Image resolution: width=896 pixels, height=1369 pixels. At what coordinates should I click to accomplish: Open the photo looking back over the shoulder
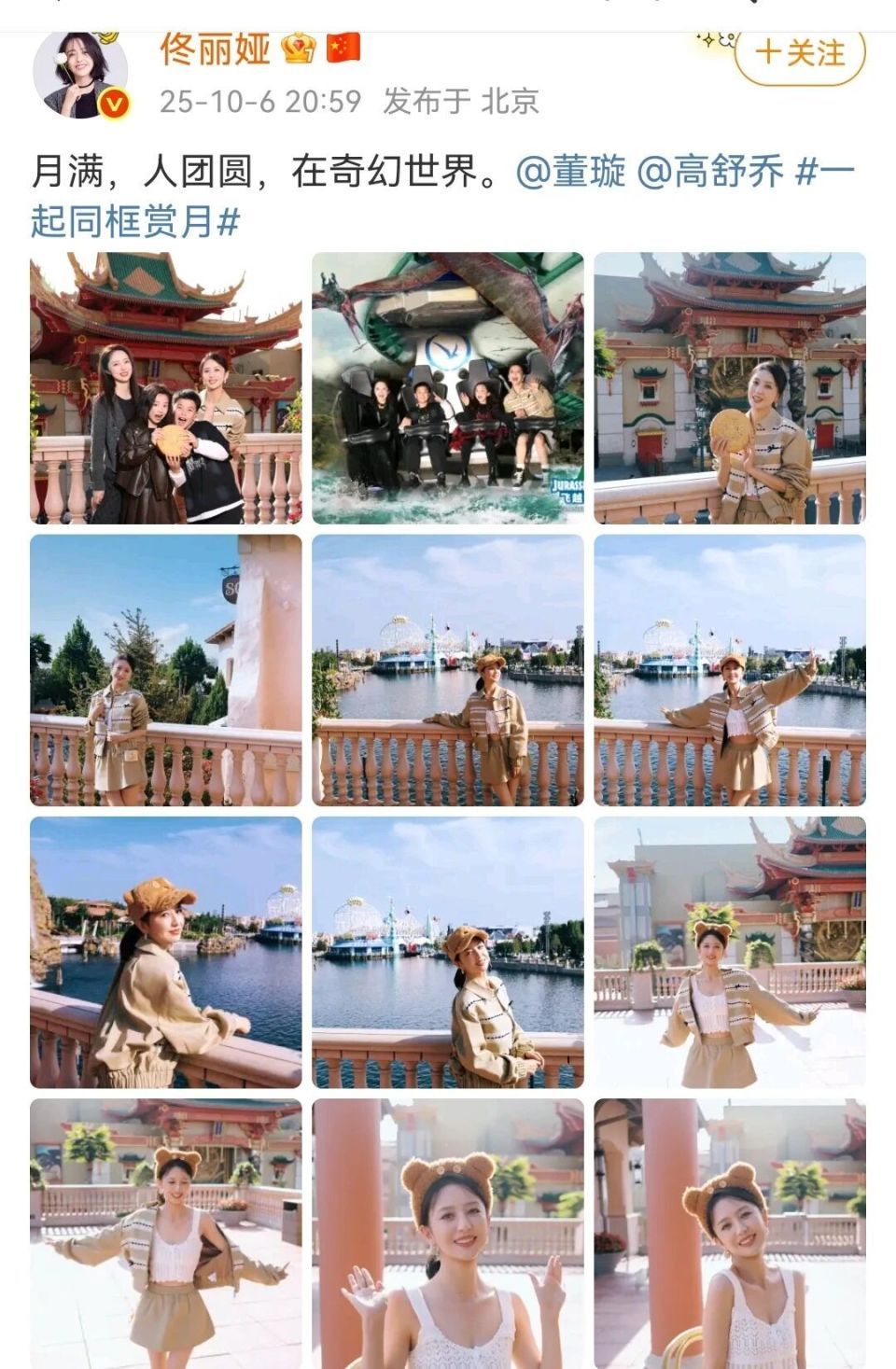(448, 952)
